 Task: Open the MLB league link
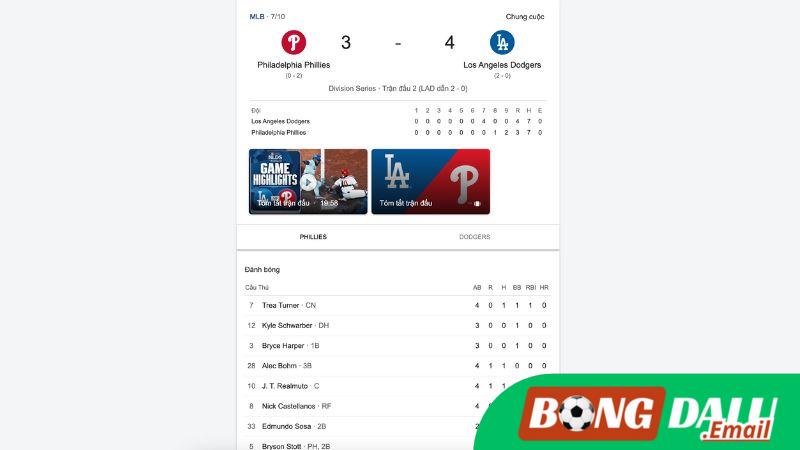point(256,16)
